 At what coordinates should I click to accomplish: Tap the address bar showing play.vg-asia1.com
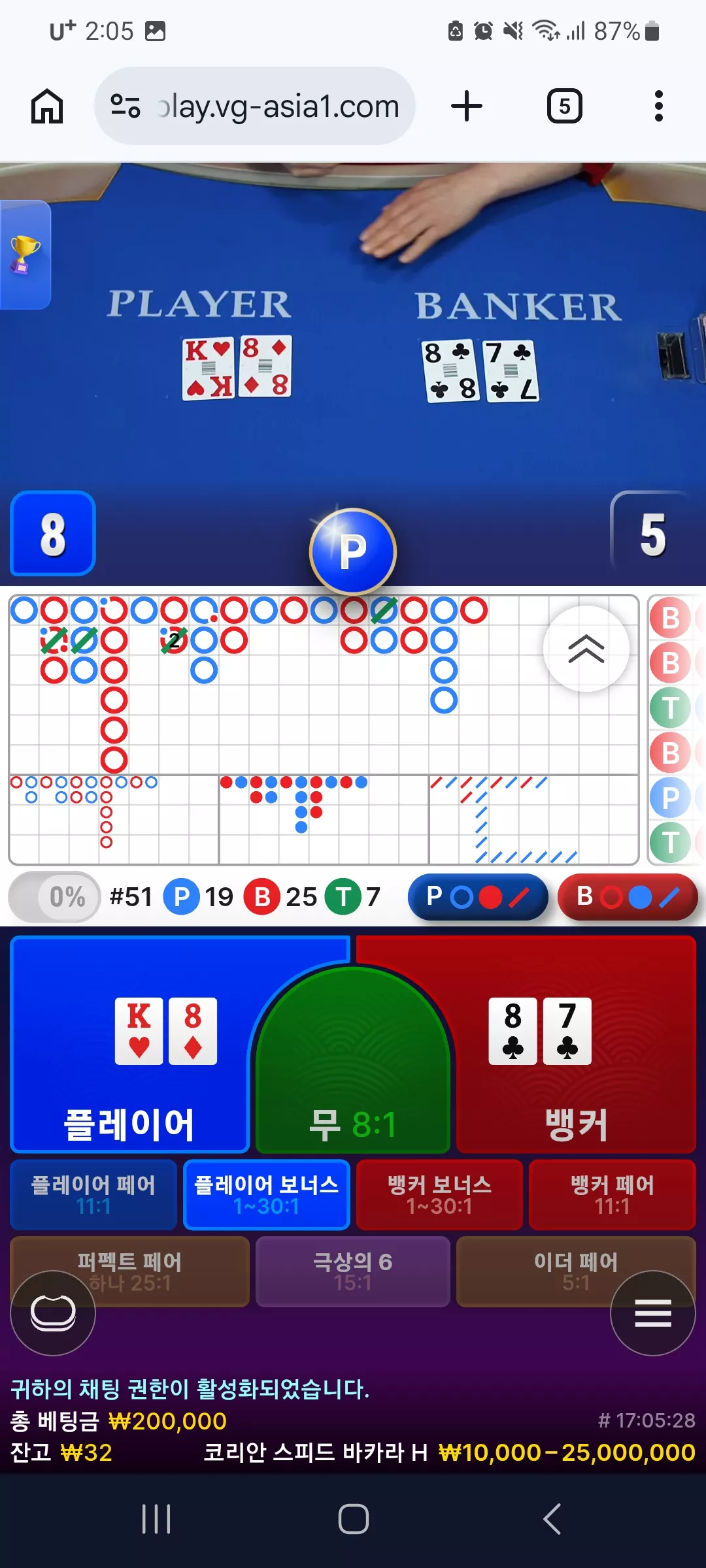(255, 106)
